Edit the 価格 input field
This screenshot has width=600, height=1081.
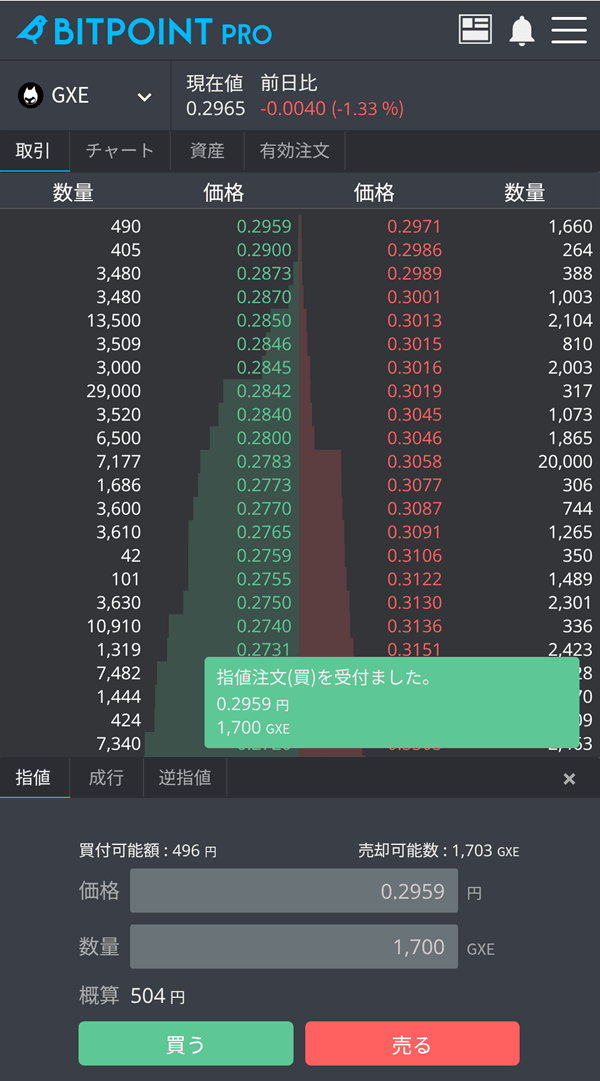pyautogui.click(x=294, y=891)
